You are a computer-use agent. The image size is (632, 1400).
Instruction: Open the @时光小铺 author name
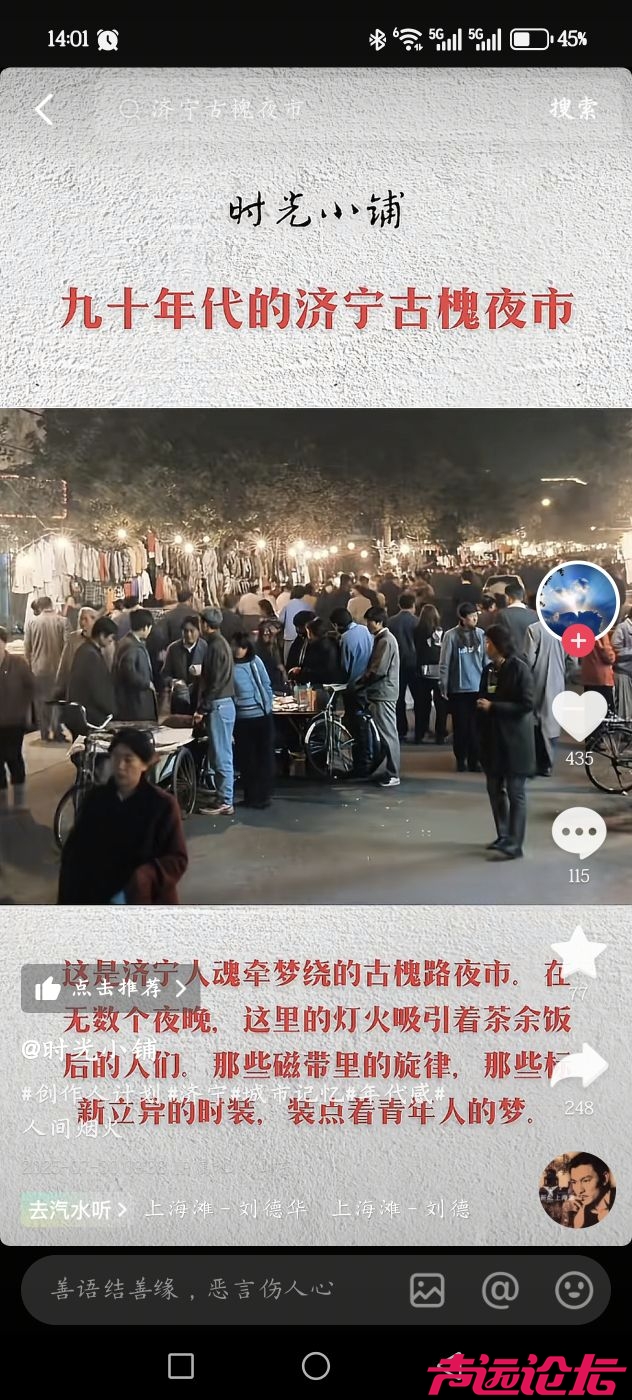click(90, 1049)
